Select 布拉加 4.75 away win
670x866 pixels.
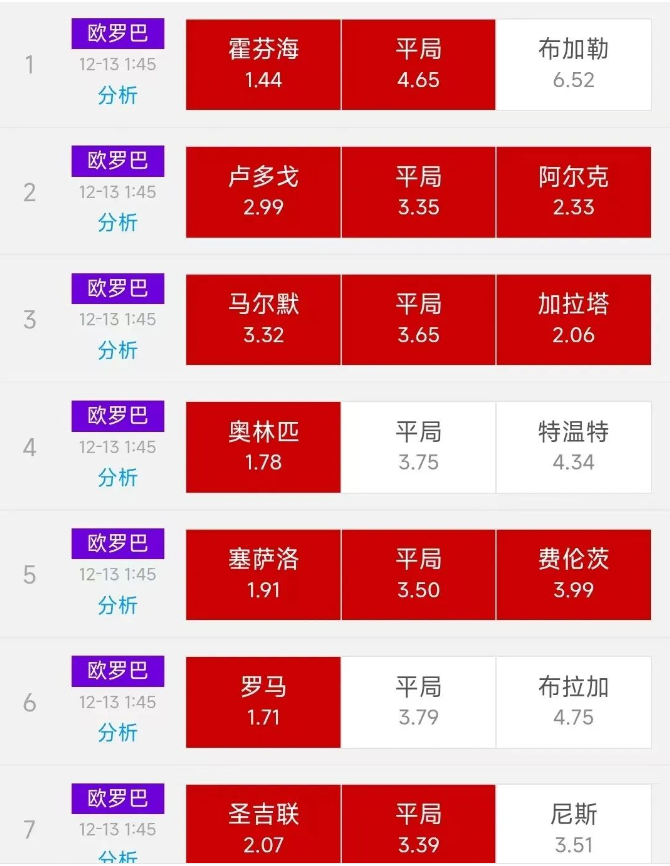tap(573, 702)
